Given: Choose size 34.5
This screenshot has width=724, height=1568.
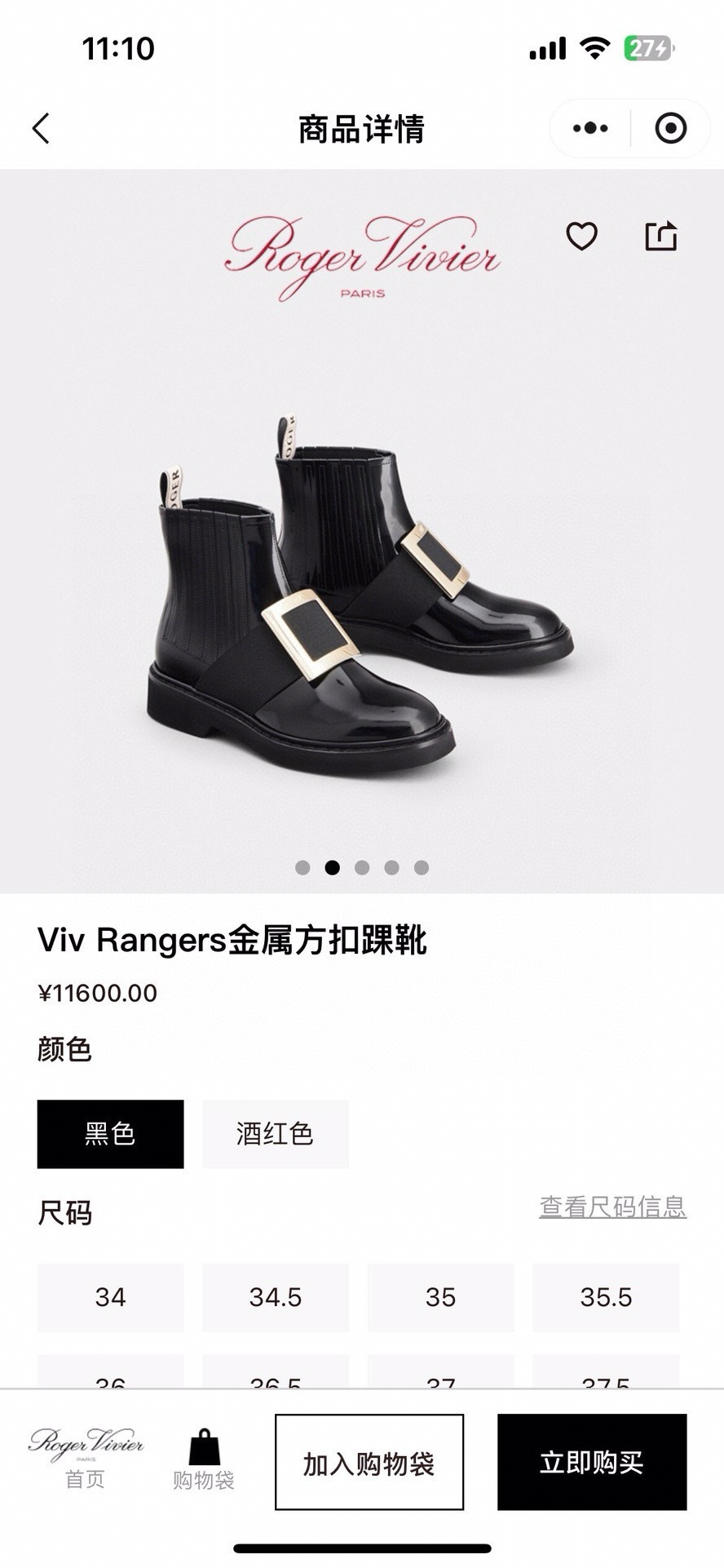Looking at the screenshot, I should (x=275, y=1297).
